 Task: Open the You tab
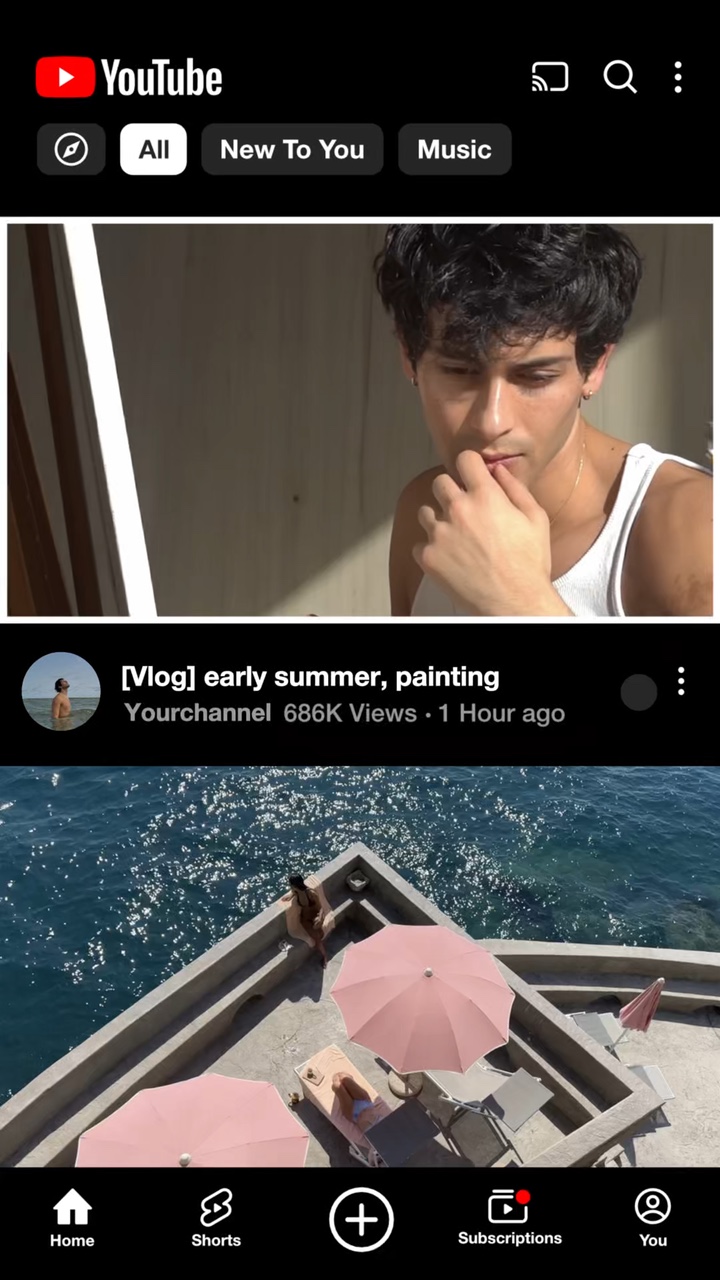click(653, 1219)
